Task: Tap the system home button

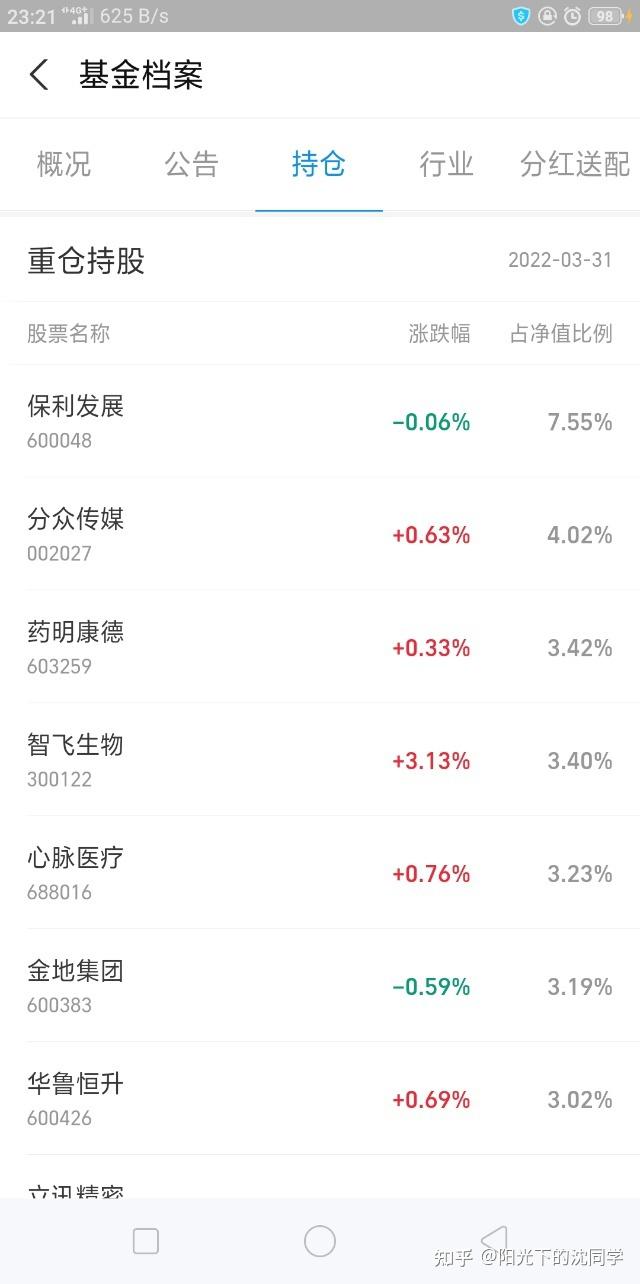Action: tap(320, 1241)
